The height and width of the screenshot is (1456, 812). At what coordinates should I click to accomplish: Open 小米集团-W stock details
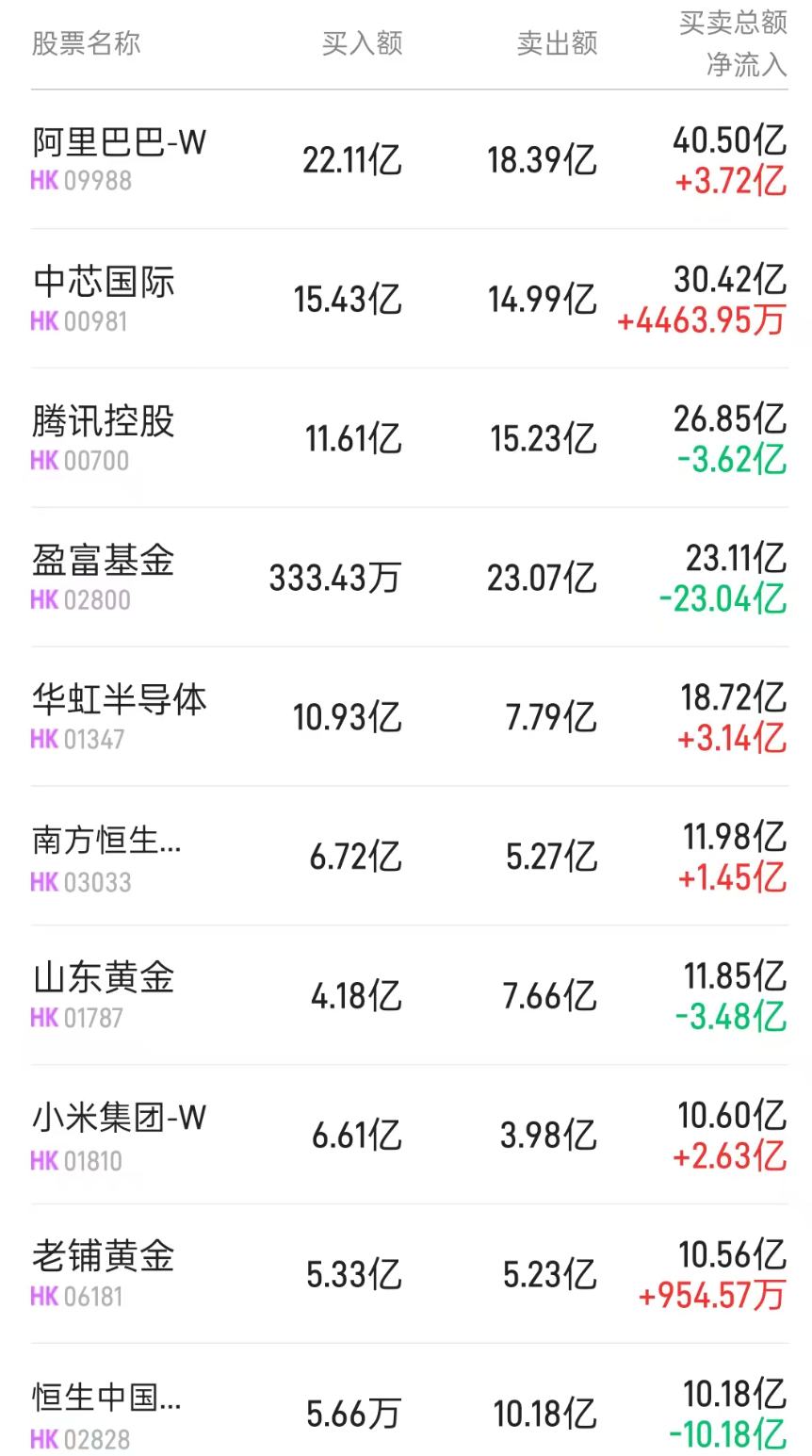coord(119,1135)
